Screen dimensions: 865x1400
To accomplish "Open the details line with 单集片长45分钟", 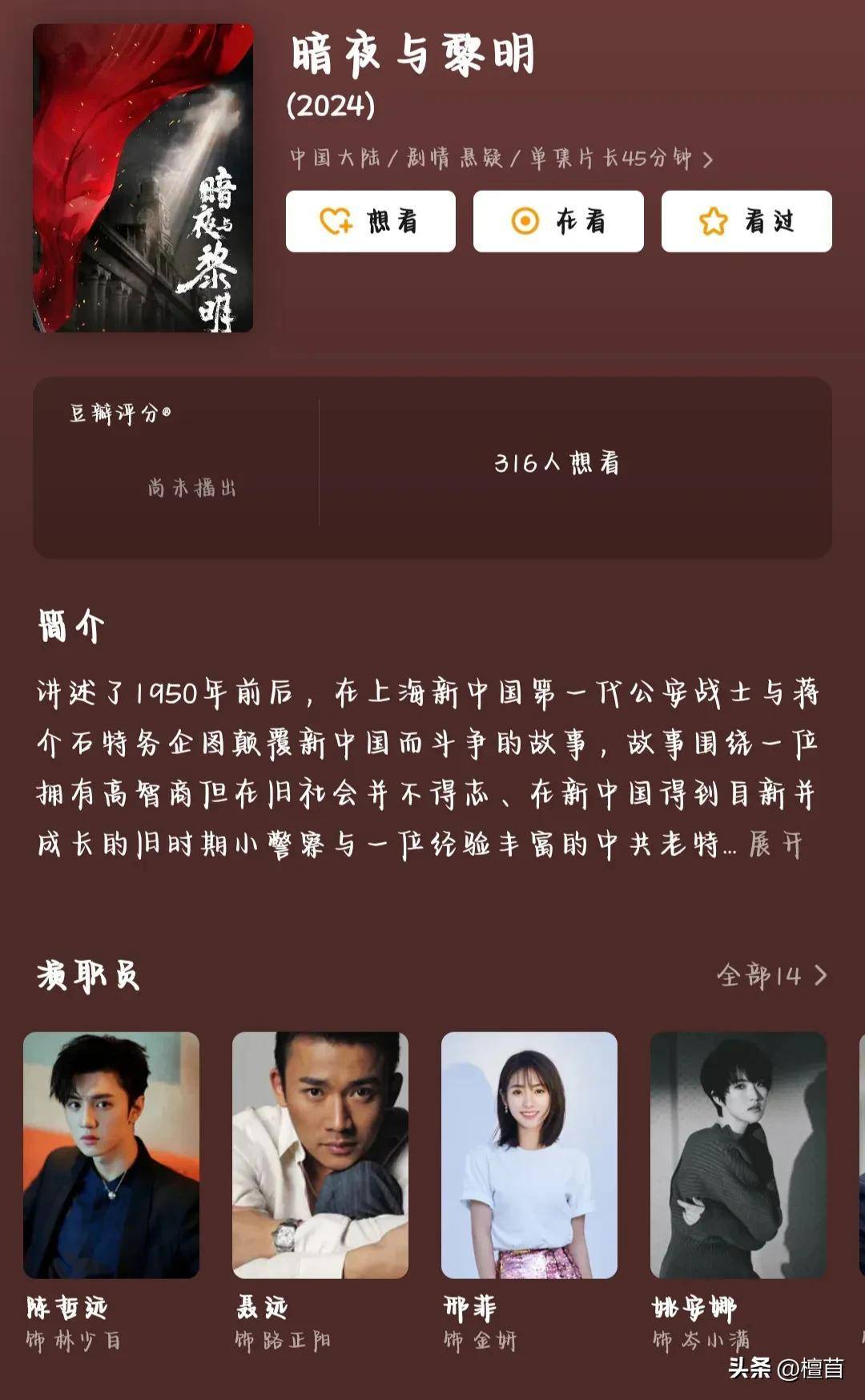I will pos(501,158).
